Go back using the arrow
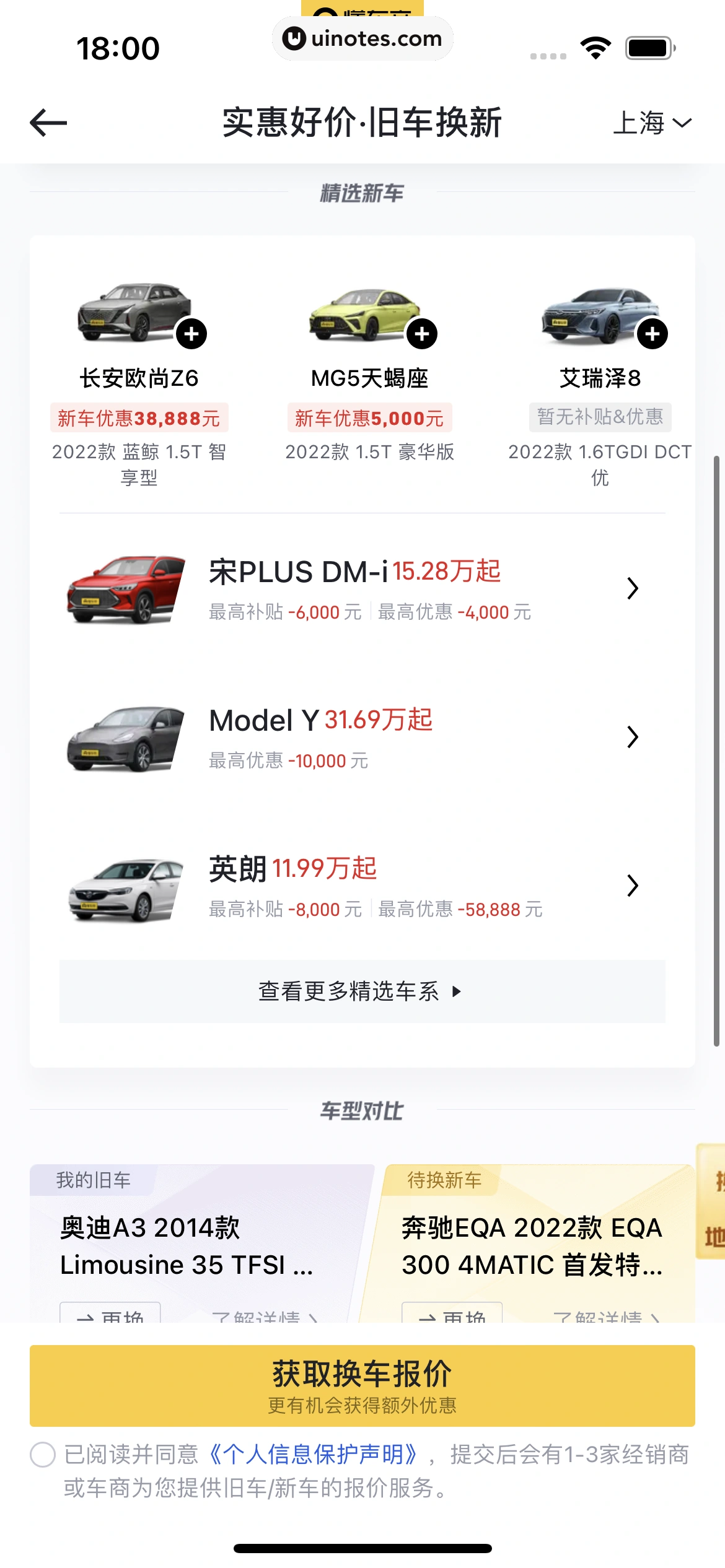725x1568 pixels. [x=48, y=122]
